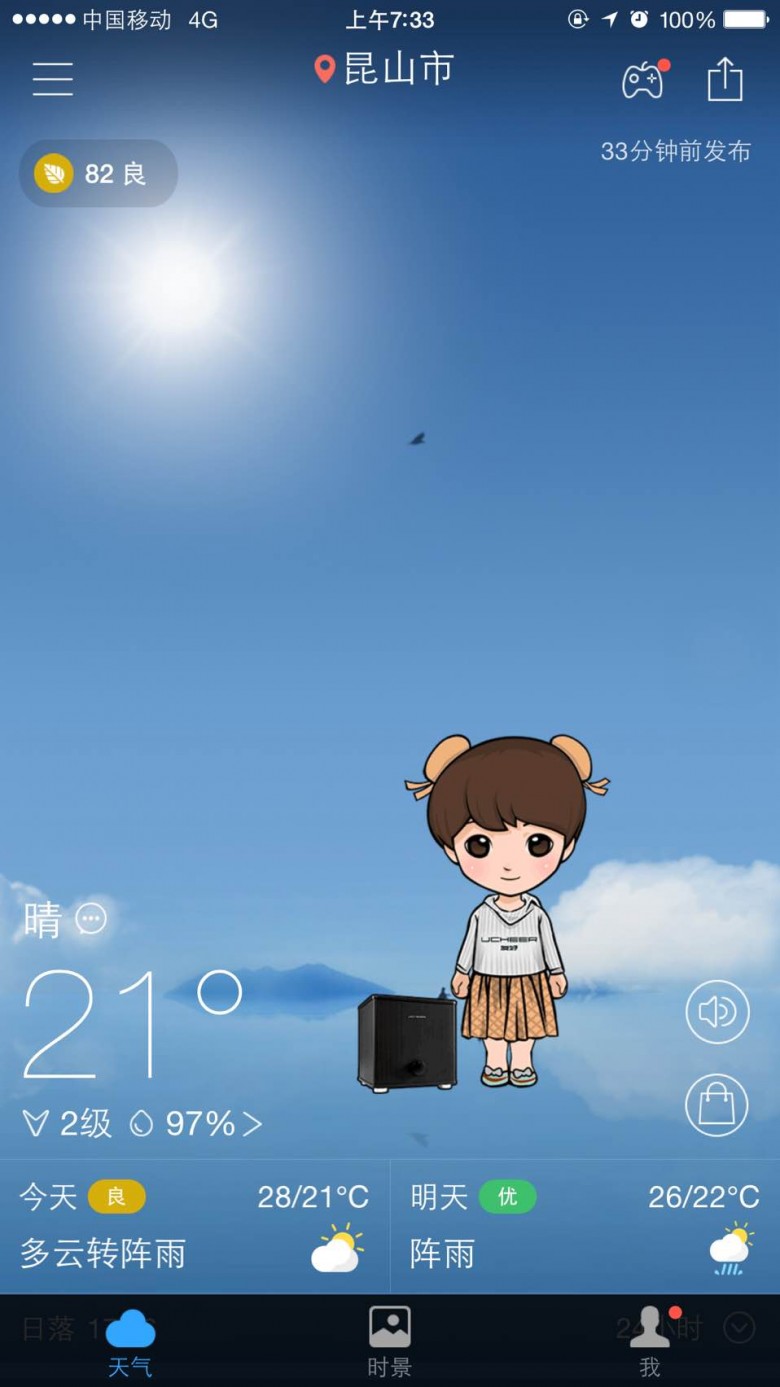Open today's forecast 多云转阵雨
The width and height of the screenshot is (780, 1387).
click(x=194, y=1226)
